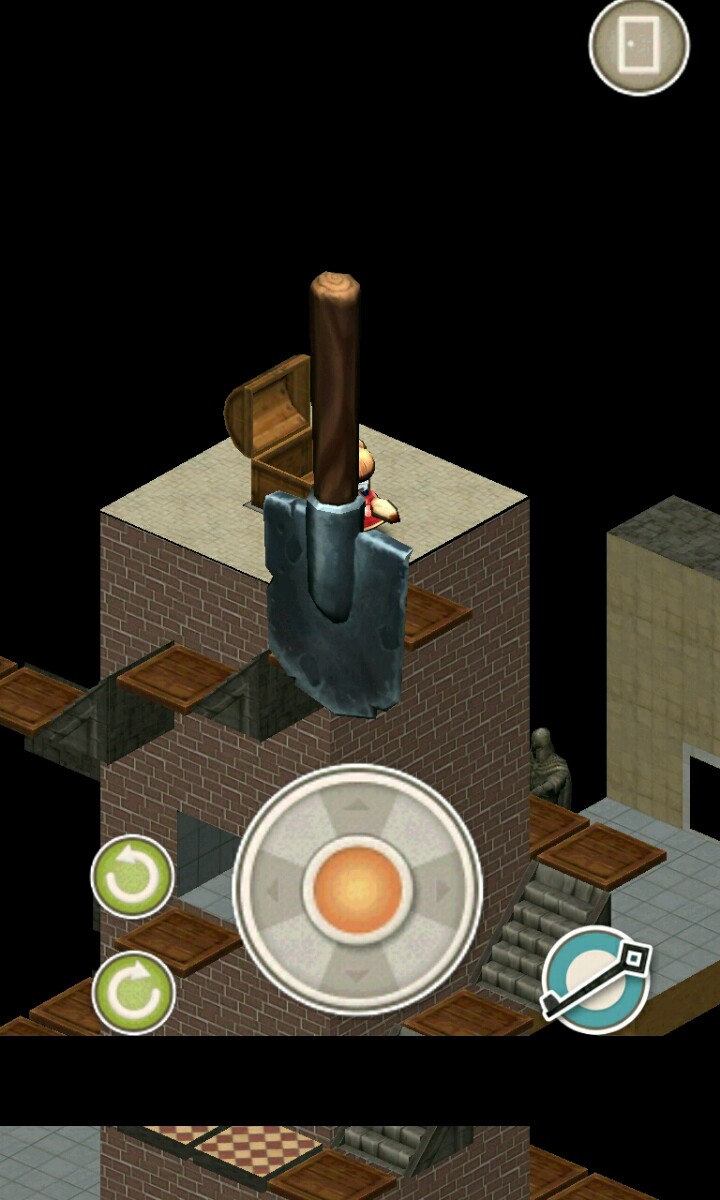This screenshot has width=720, height=1200.
Task: Open the key inventory button
Action: [x=597, y=977]
